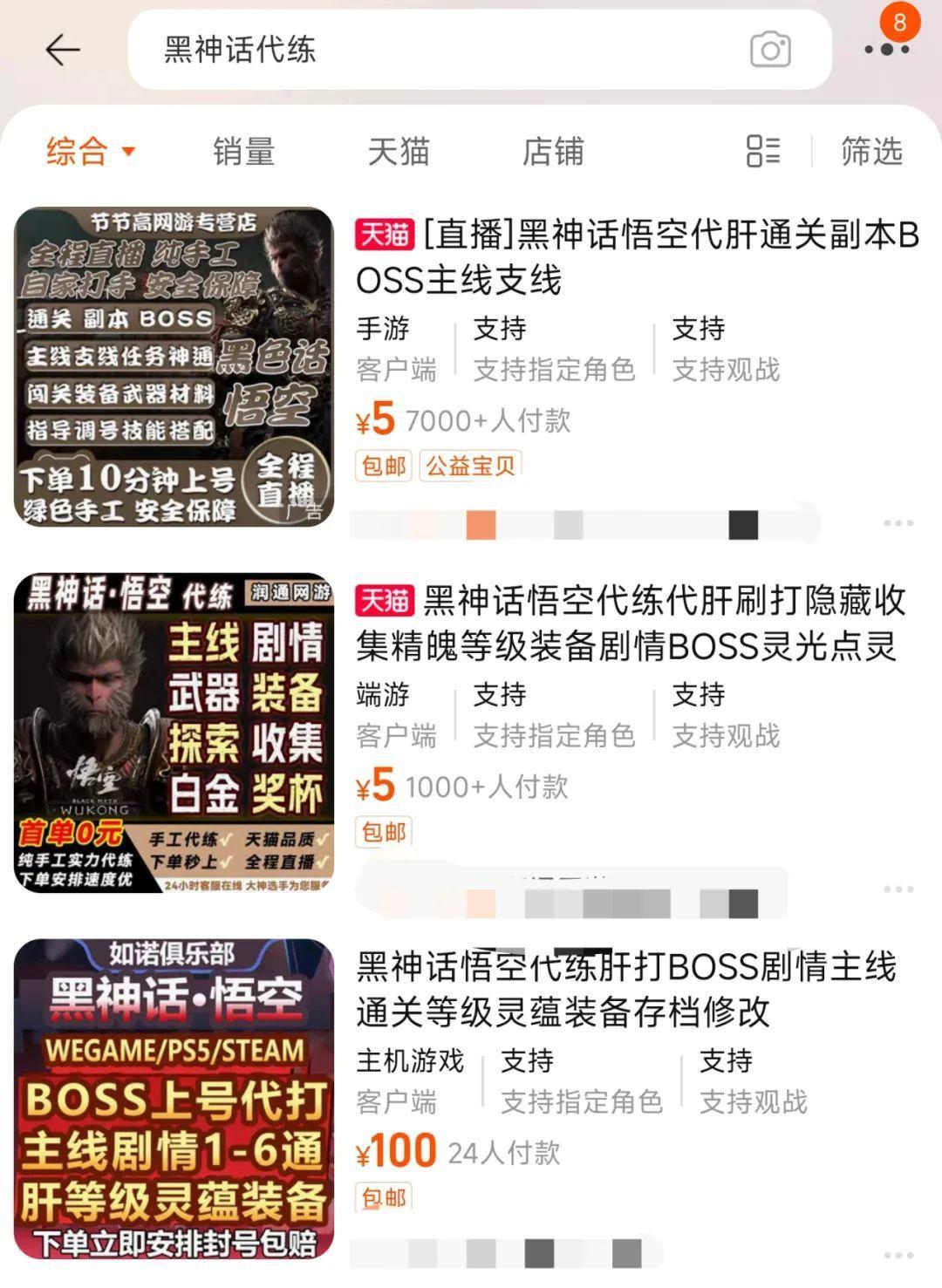Sort results by 销量
Screen dimensions: 942x1288
(244, 152)
